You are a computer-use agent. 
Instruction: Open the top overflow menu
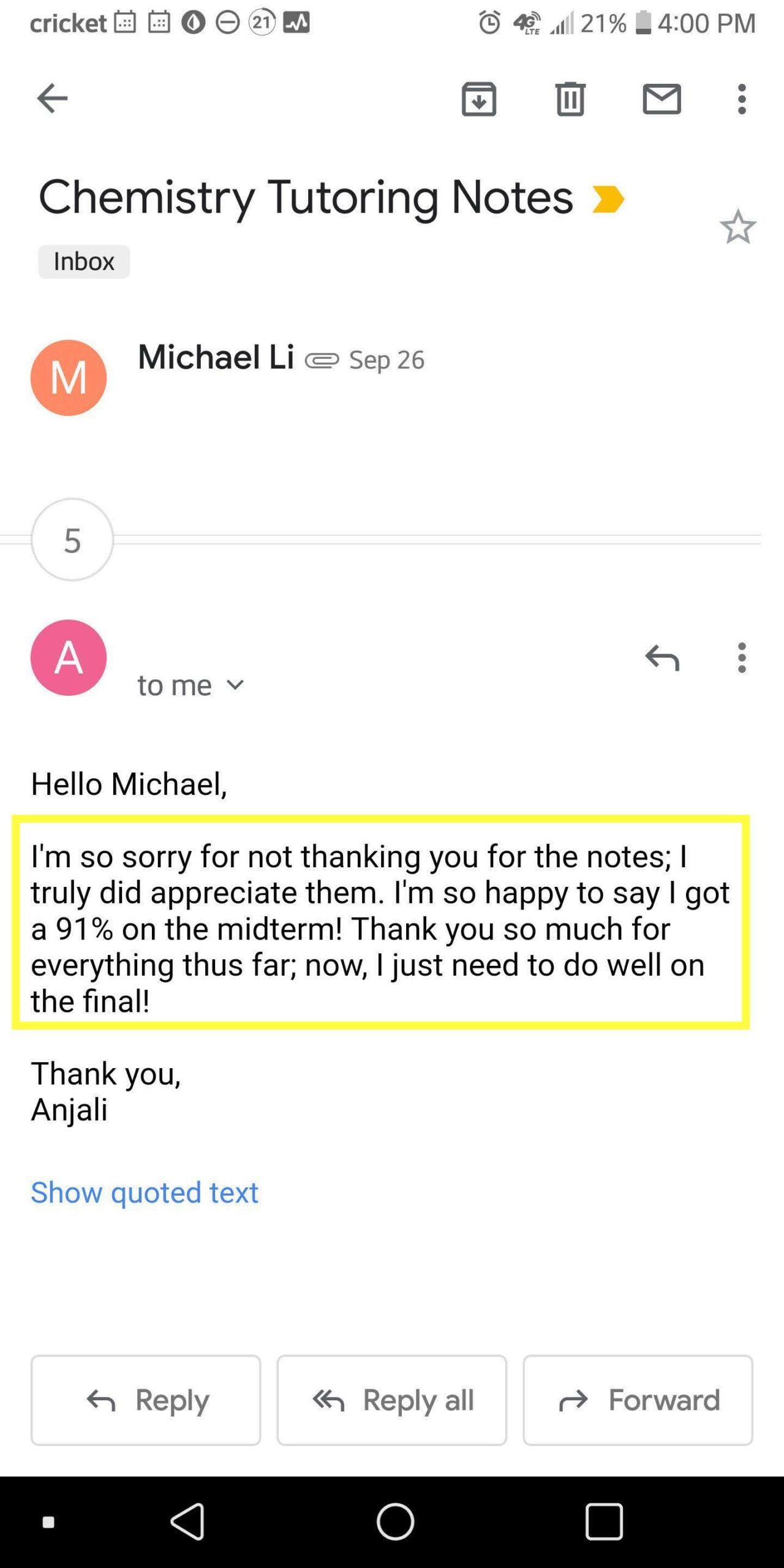click(x=742, y=99)
